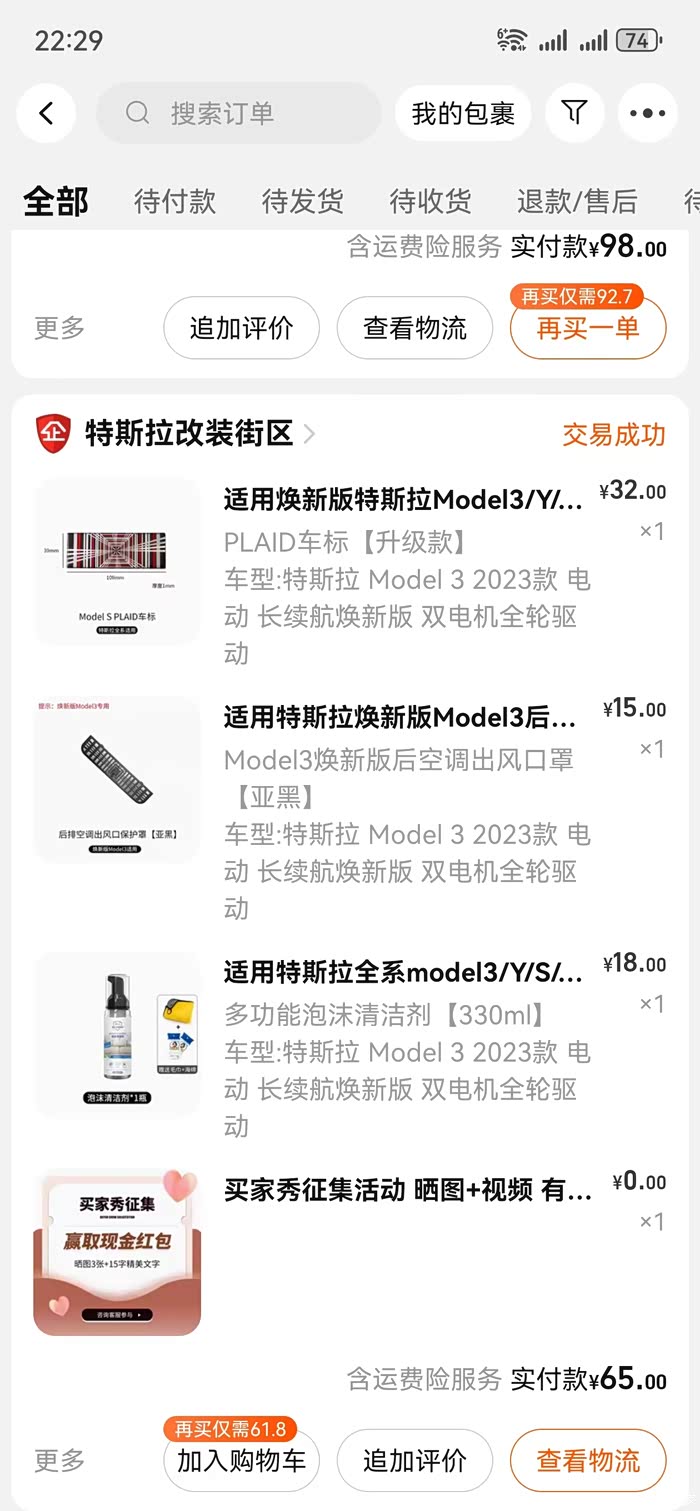Screen dimensions: 700x1511
Task: Switch to the 全部 tab
Action: pyautogui.click(x=56, y=201)
